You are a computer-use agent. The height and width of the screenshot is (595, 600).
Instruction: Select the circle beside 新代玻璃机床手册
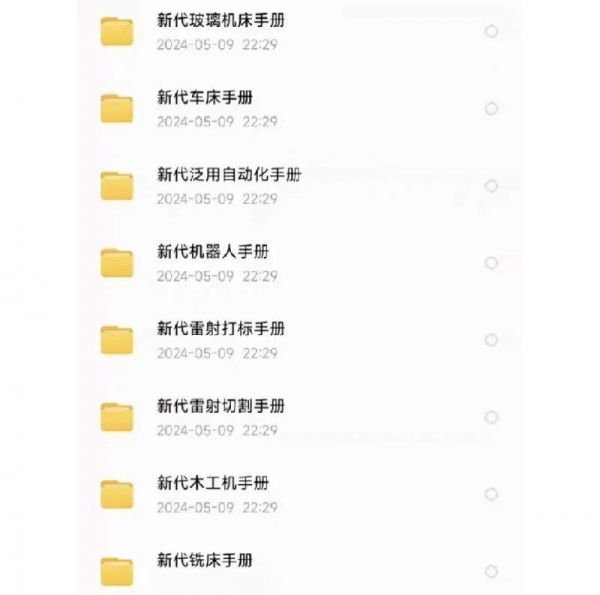(491, 32)
